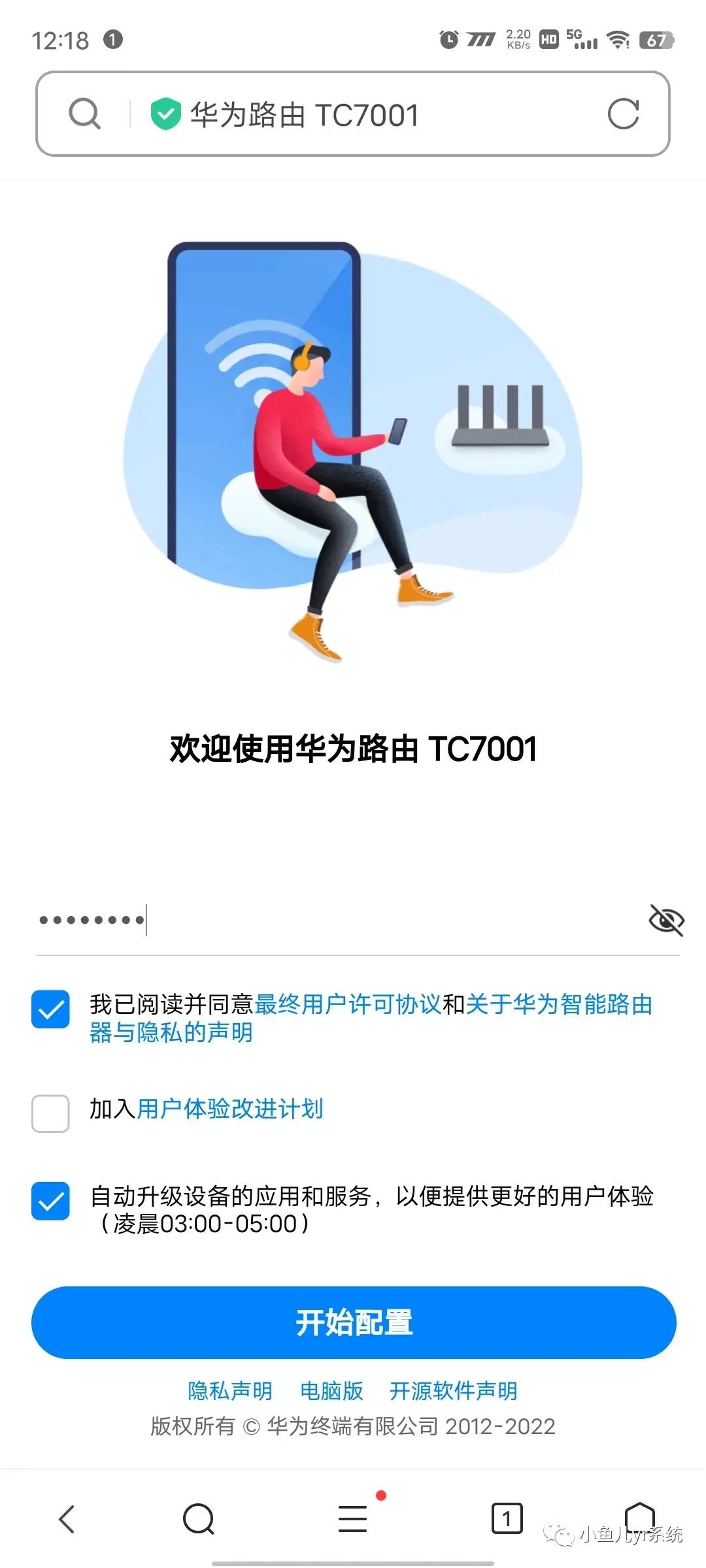
Task: Open the browser tabs switcher
Action: tap(507, 1518)
